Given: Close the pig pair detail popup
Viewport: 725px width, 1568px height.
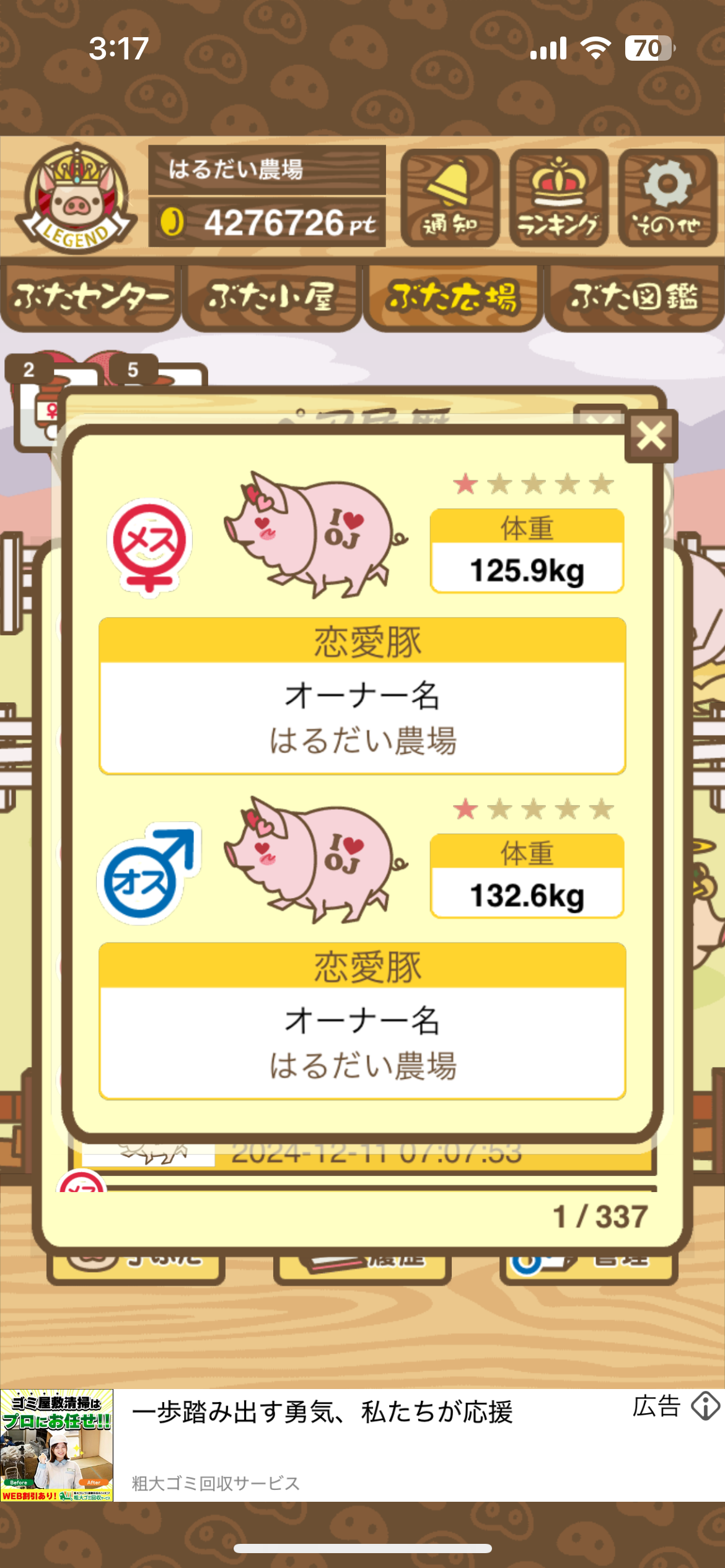Looking at the screenshot, I should 651,435.
